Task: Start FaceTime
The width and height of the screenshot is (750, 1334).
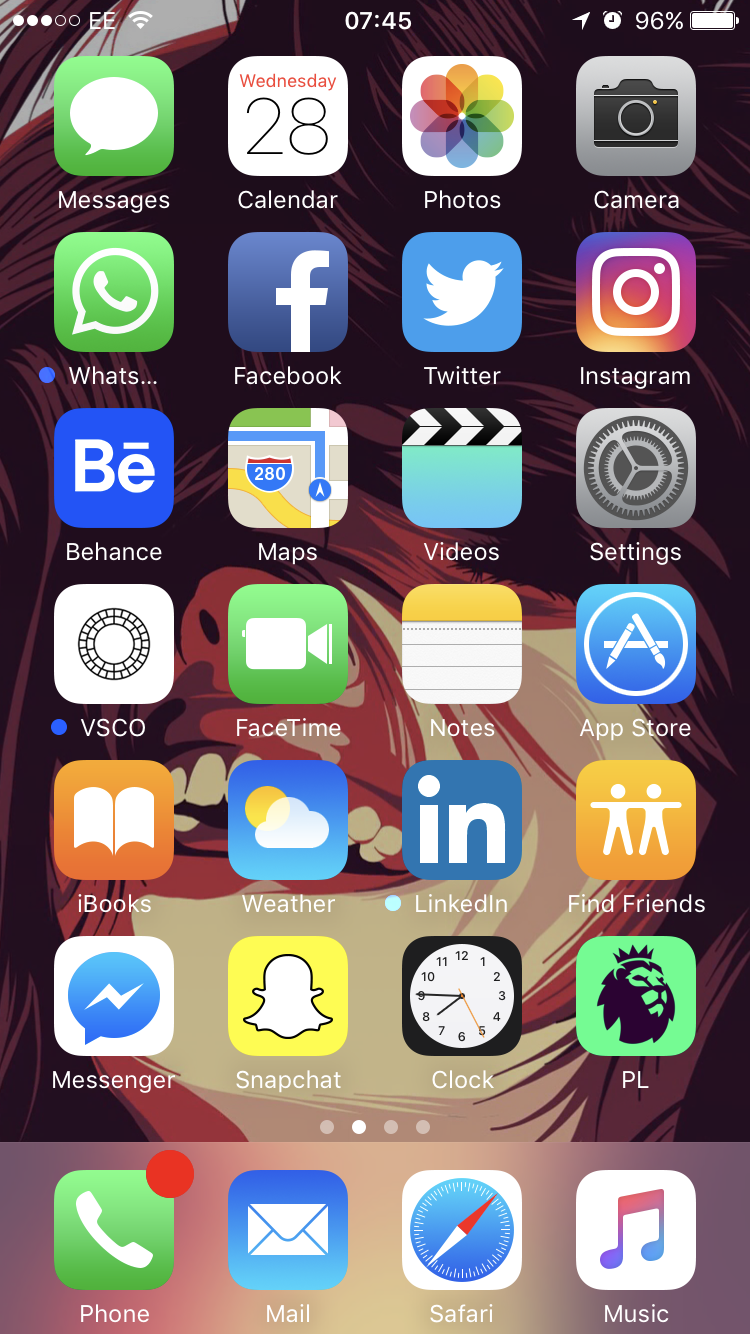Action: [x=288, y=644]
